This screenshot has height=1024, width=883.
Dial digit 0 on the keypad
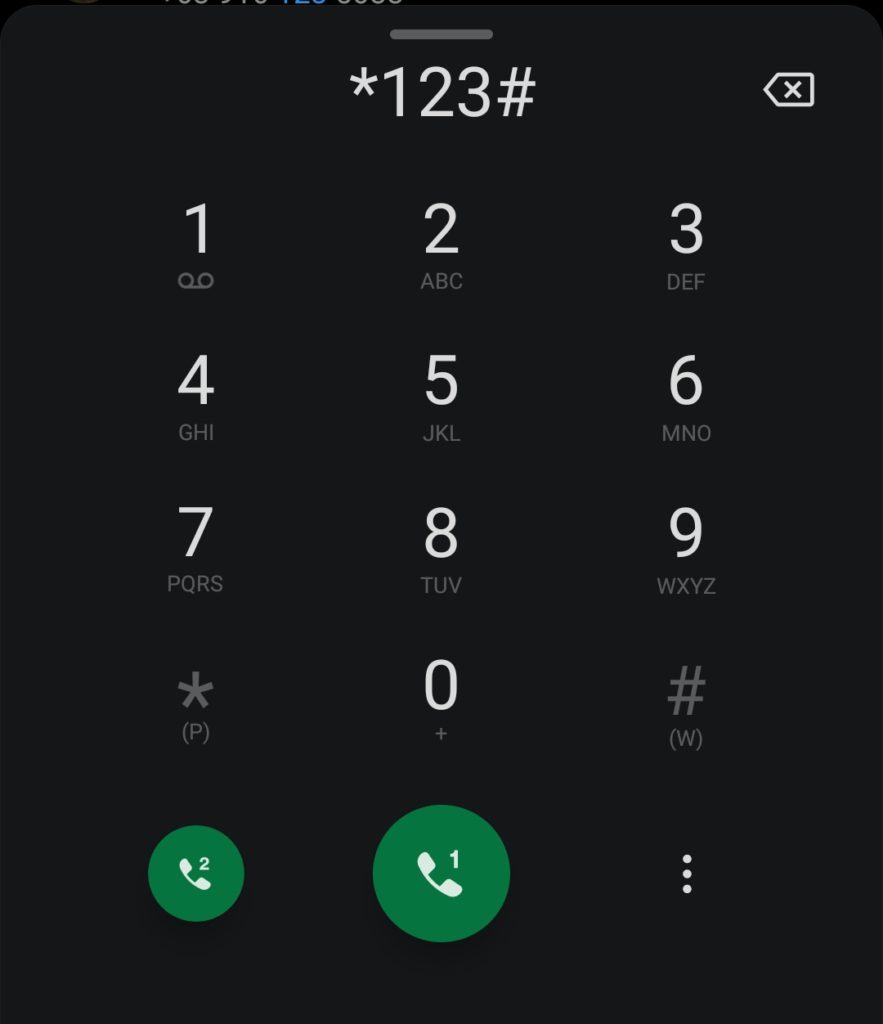[441, 698]
